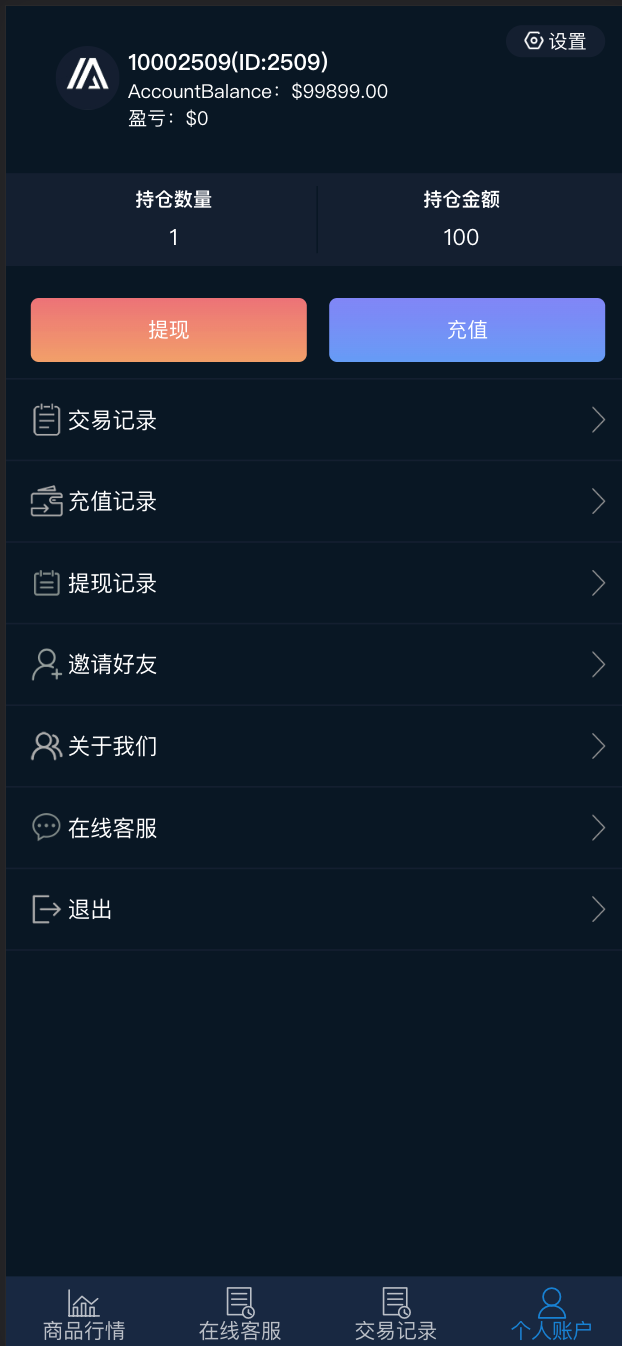Open 提现记录 withdrawal history
Image resolution: width=622 pixels, height=1346 pixels.
click(311, 583)
